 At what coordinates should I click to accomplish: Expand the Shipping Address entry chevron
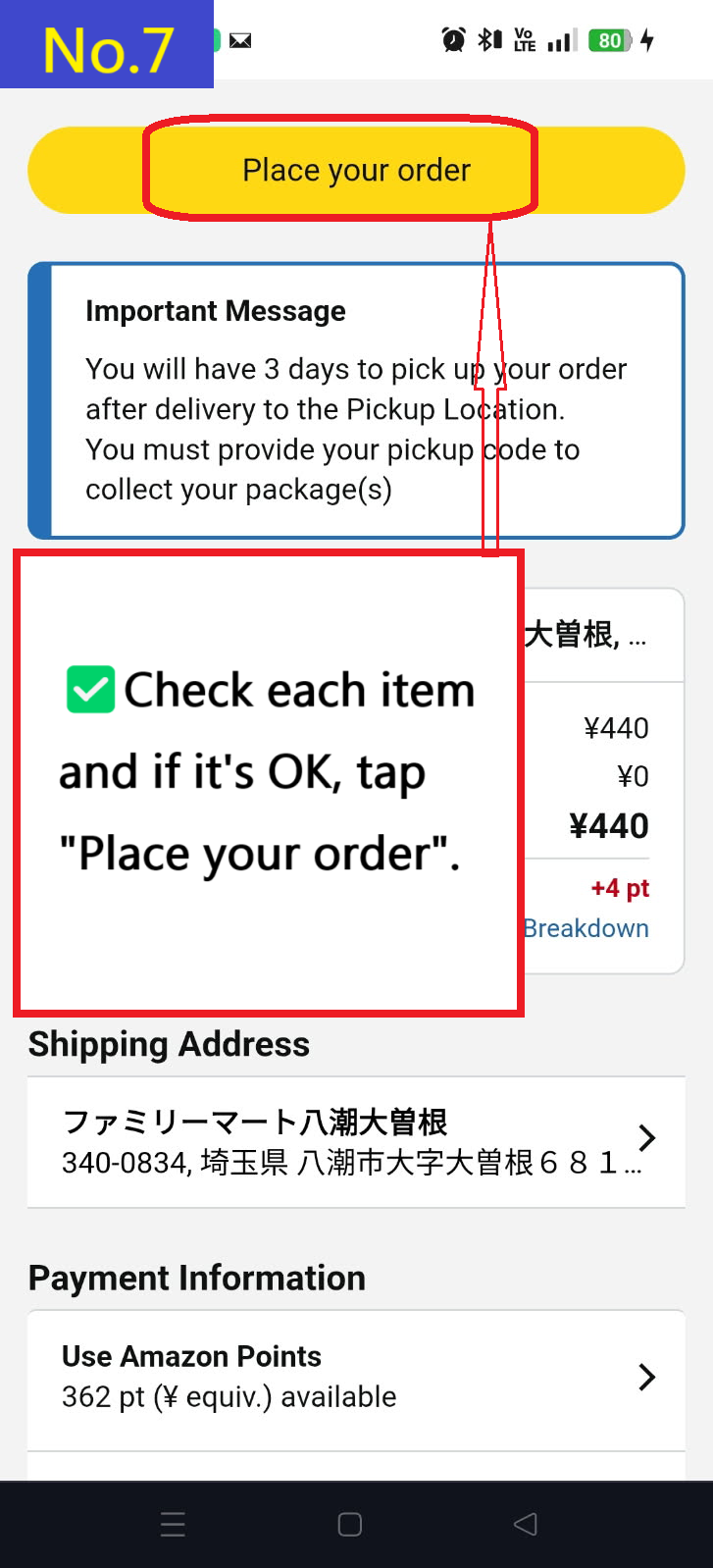(x=646, y=1138)
